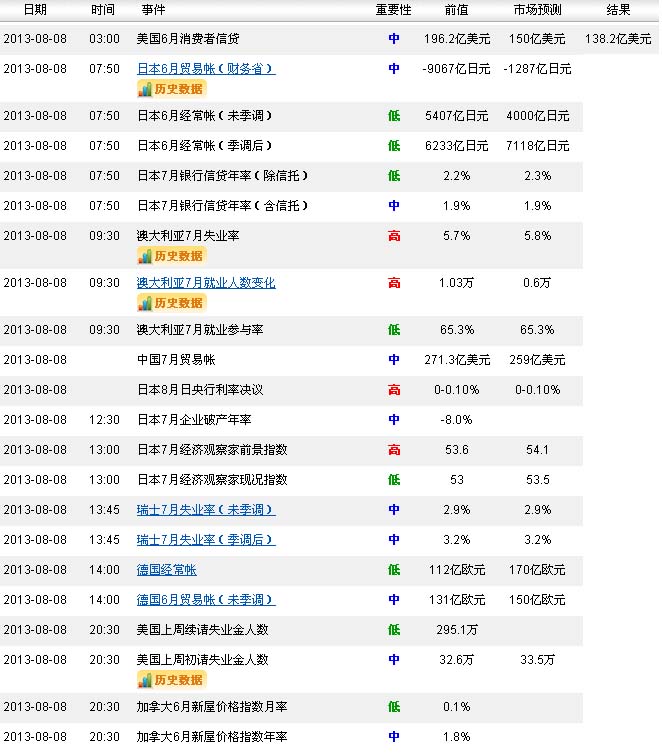Open the 瑞士7月失业率（季调后） link

(x=205, y=540)
